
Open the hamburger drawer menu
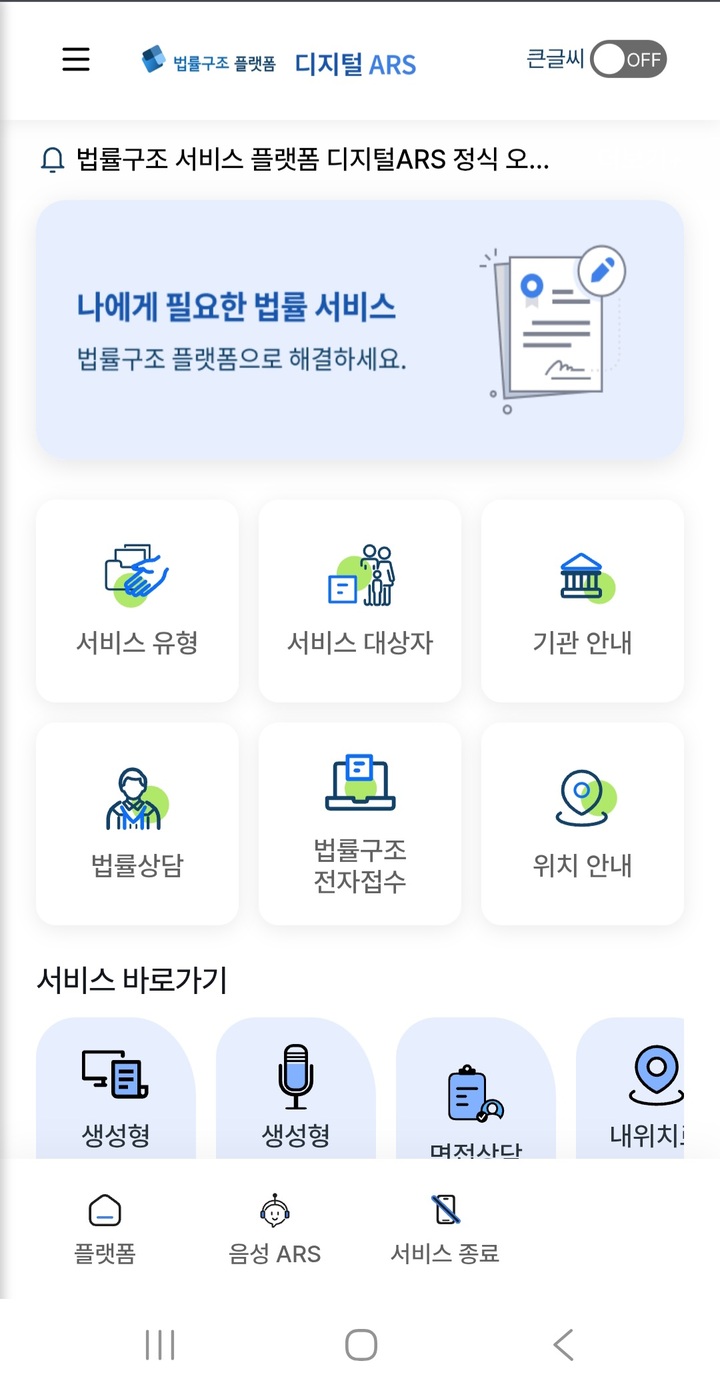[76, 60]
